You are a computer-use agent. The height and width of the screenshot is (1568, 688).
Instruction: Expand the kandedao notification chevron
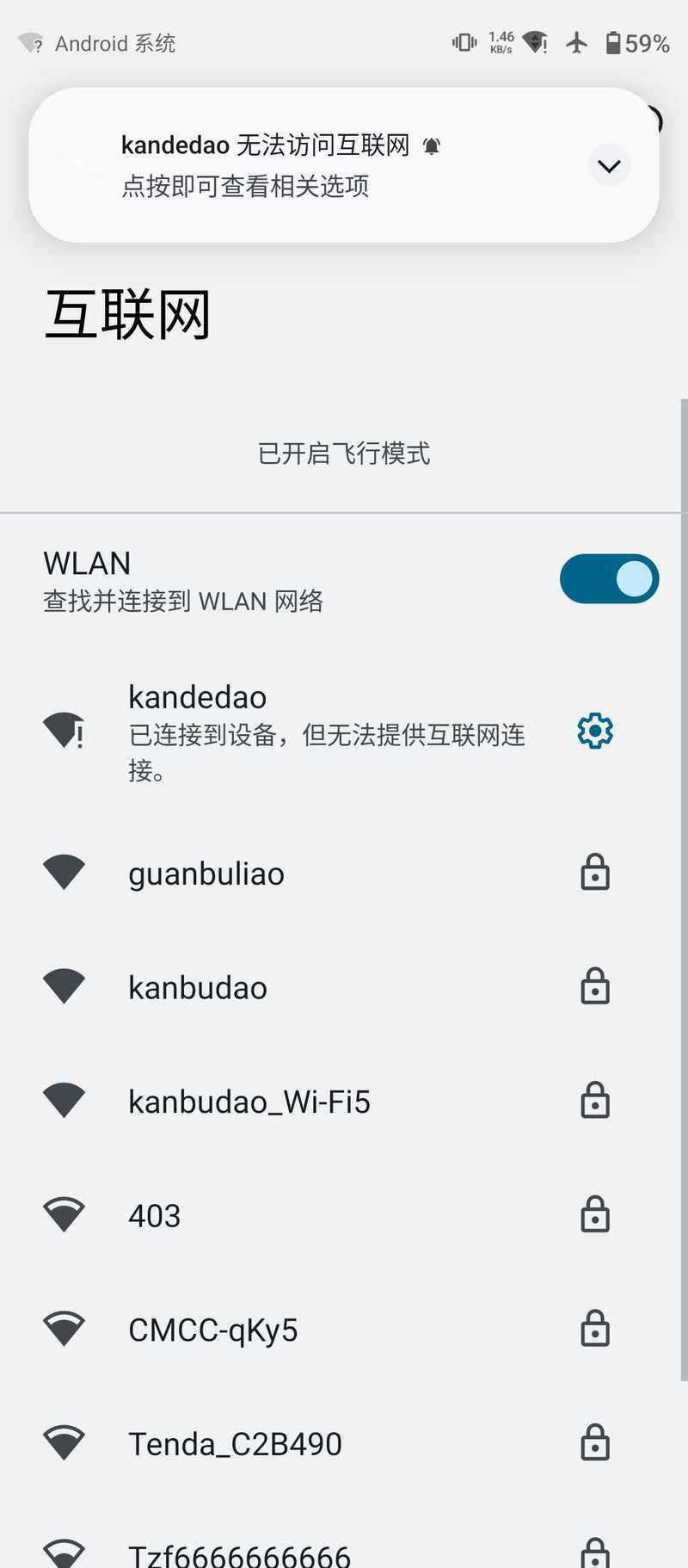coord(609,165)
